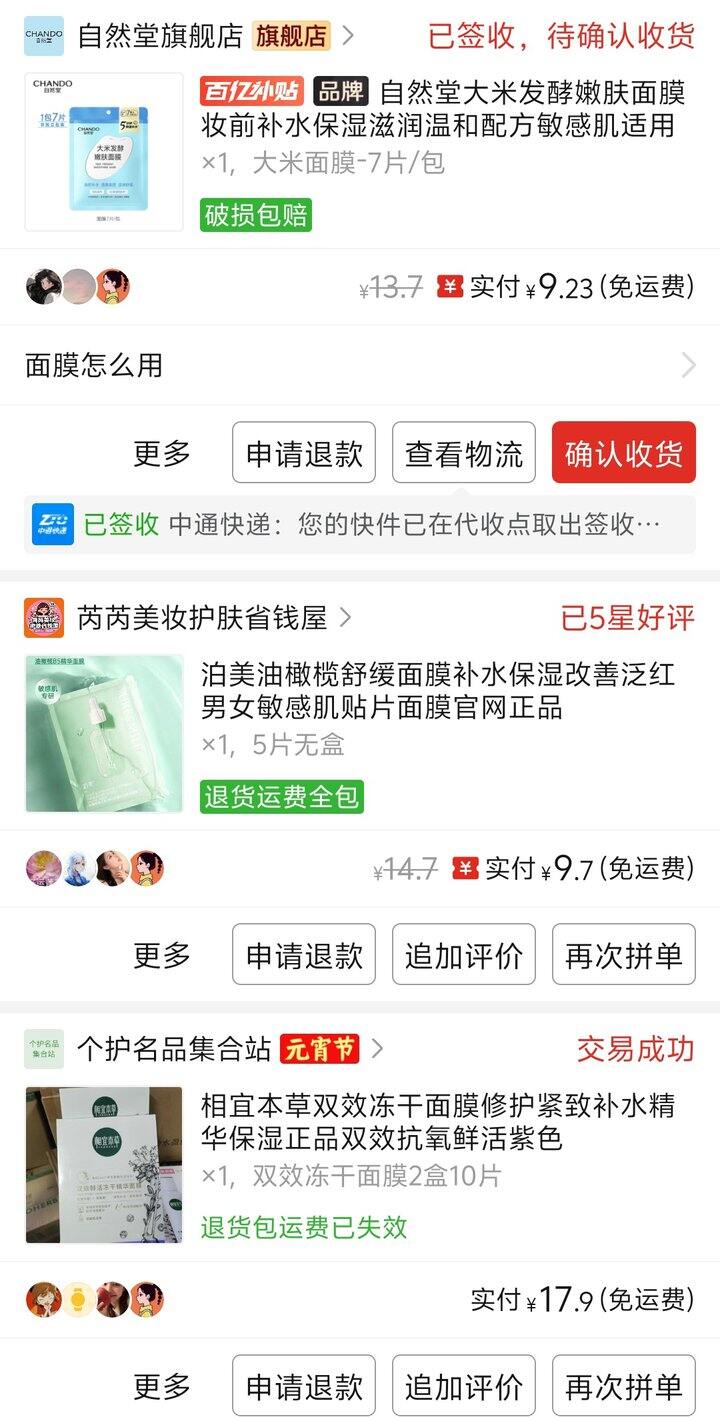Apply for refund on the 泊美 mask order
Screen dimensions: 720x1417
pos(304,955)
